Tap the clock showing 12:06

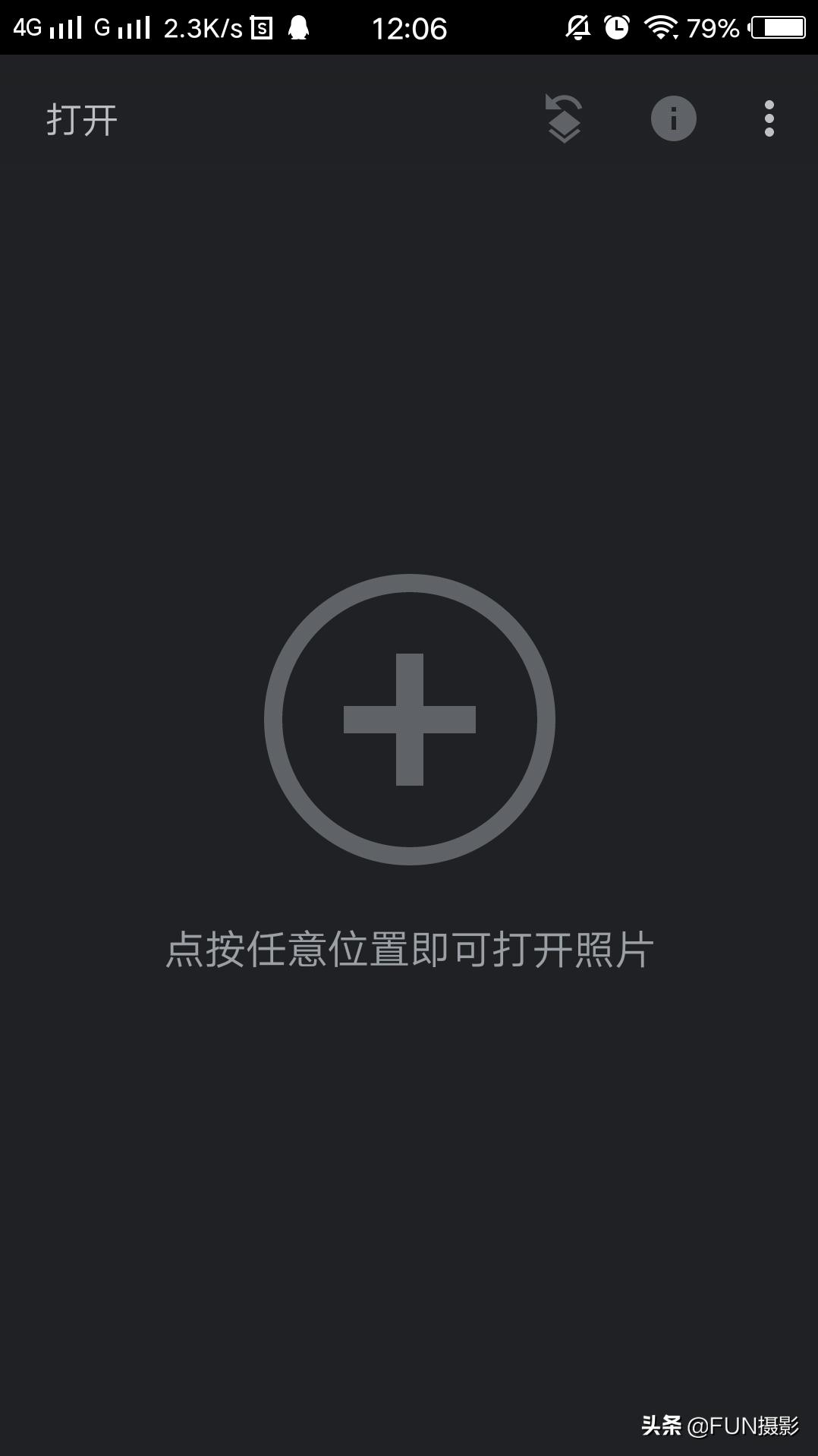pyautogui.click(x=410, y=28)
